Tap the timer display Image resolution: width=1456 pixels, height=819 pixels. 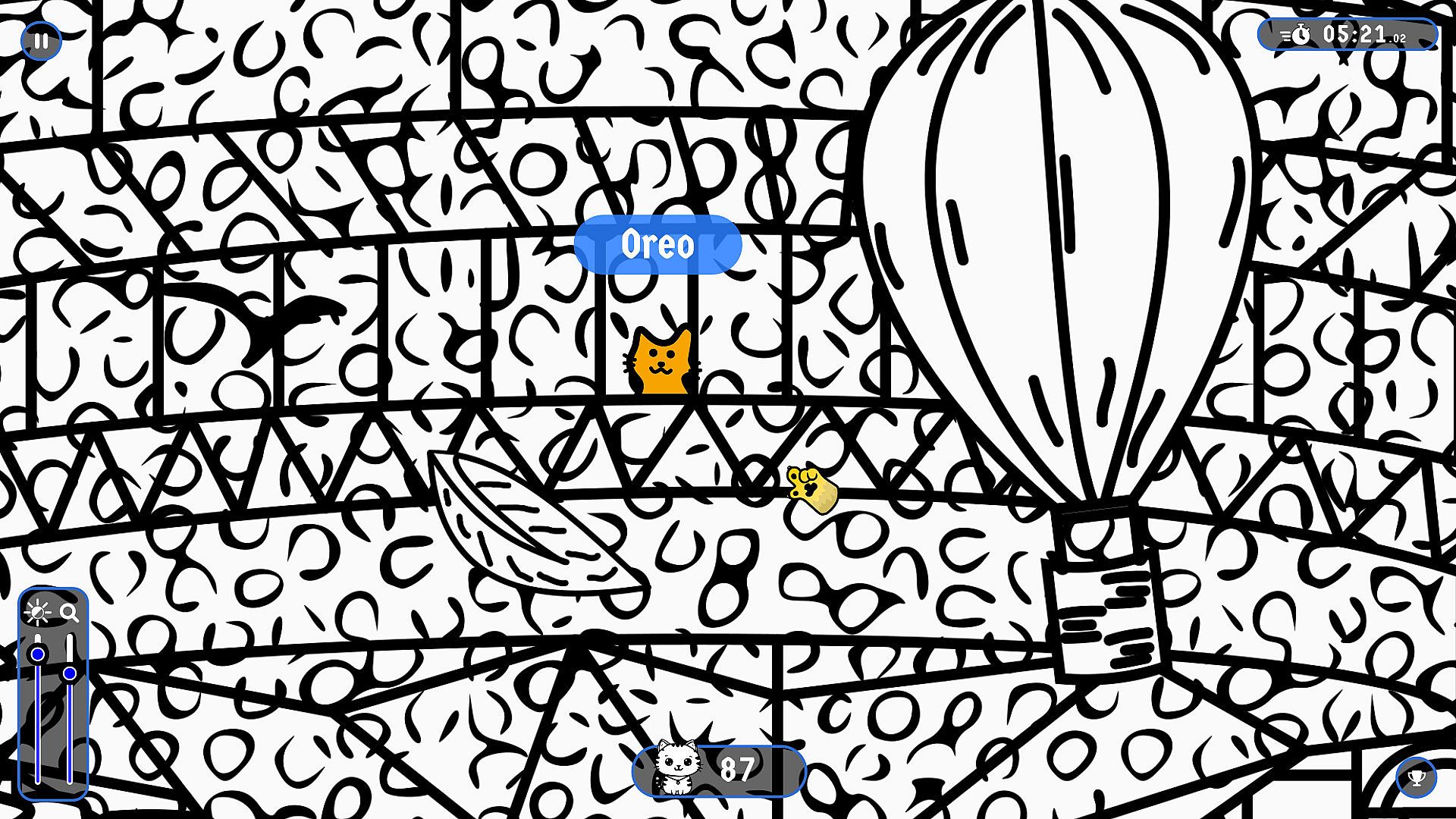tap(1348, 34)
